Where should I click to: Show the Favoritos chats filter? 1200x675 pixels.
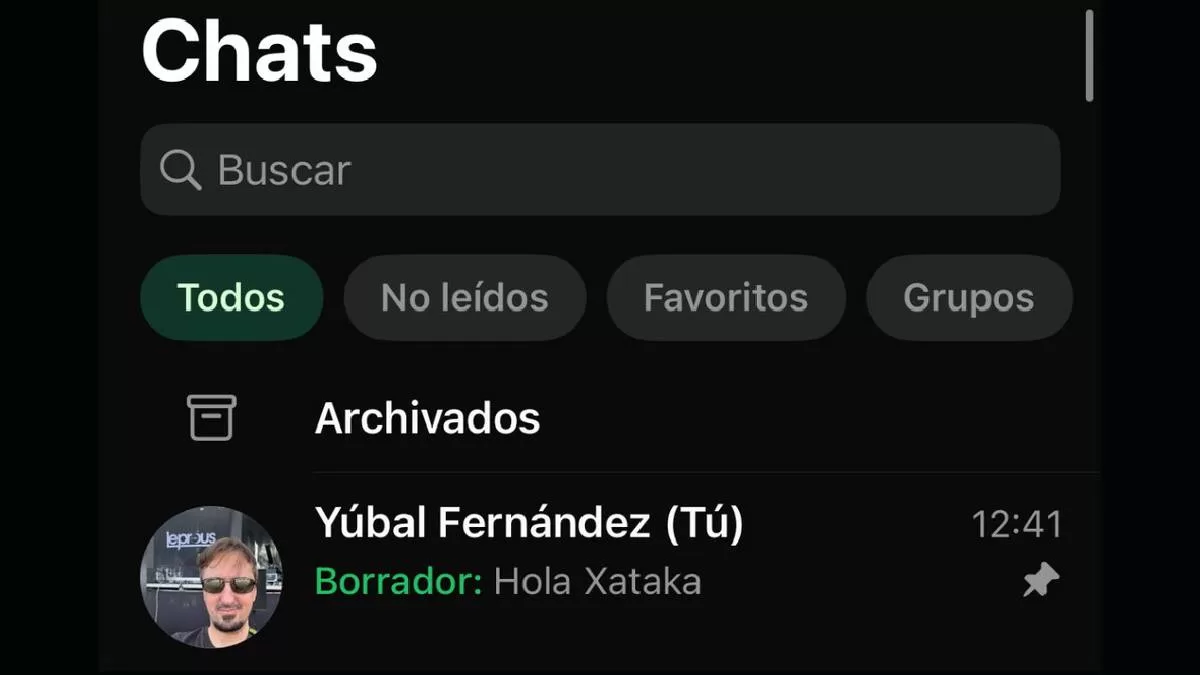[x=725, y=298]
